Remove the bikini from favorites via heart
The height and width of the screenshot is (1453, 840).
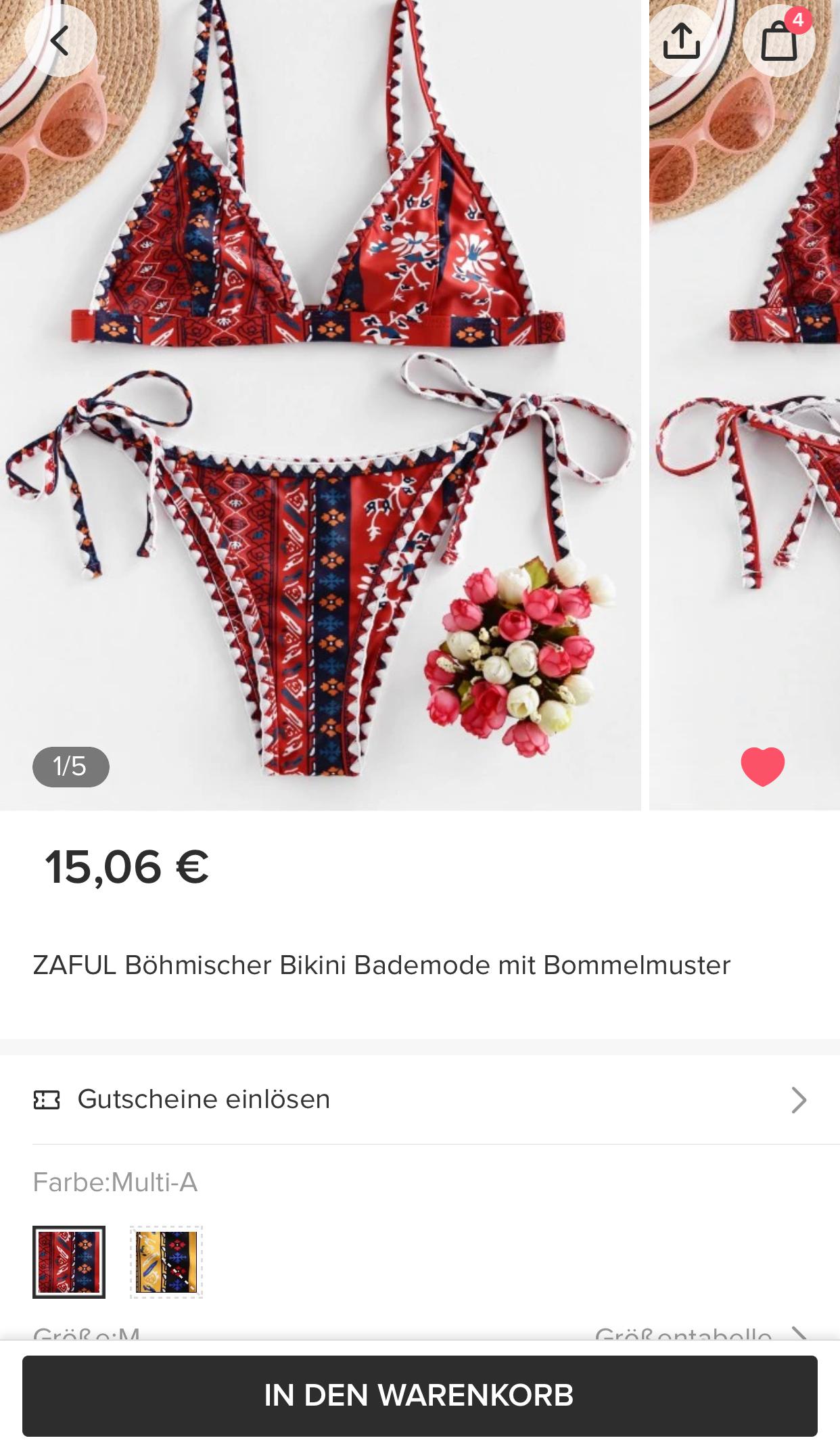click(x=762, y=766)
